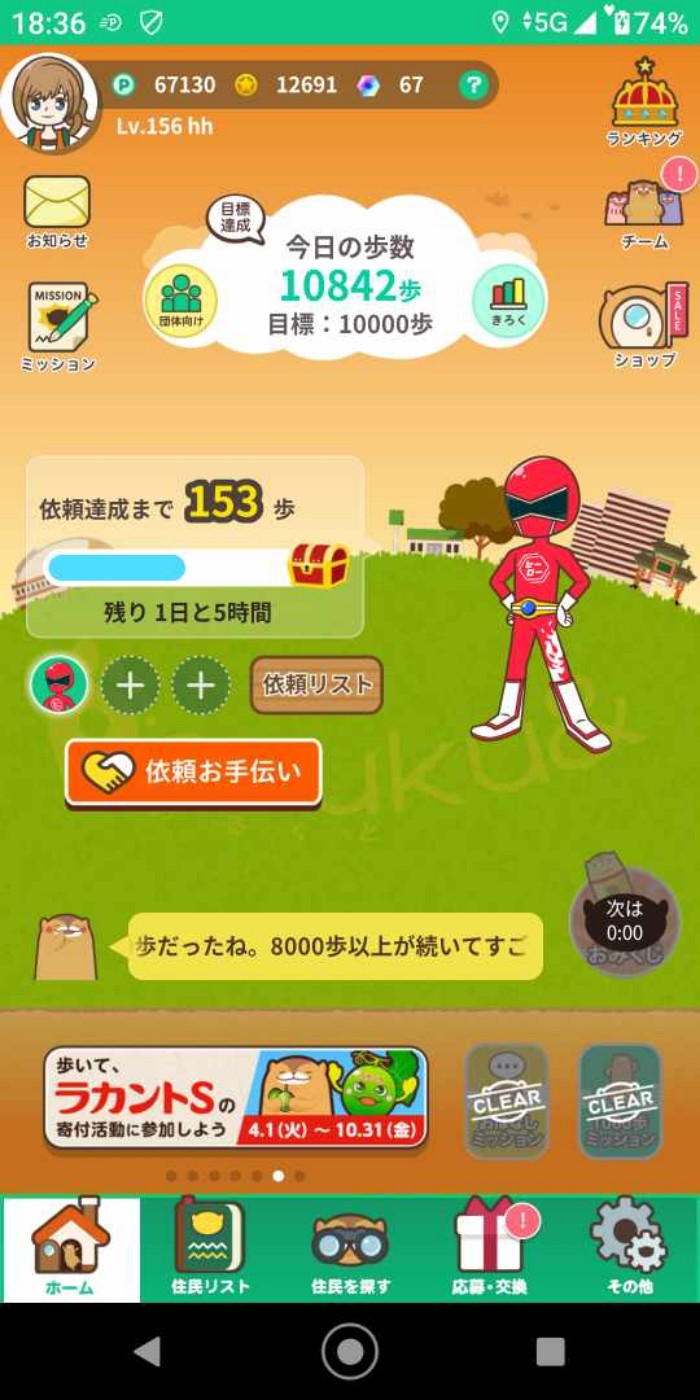Image resolution: width=700 pixels, height=1400 pixels.
Task: Tap the red hero resident icon
Action: [x=59, y=686]
